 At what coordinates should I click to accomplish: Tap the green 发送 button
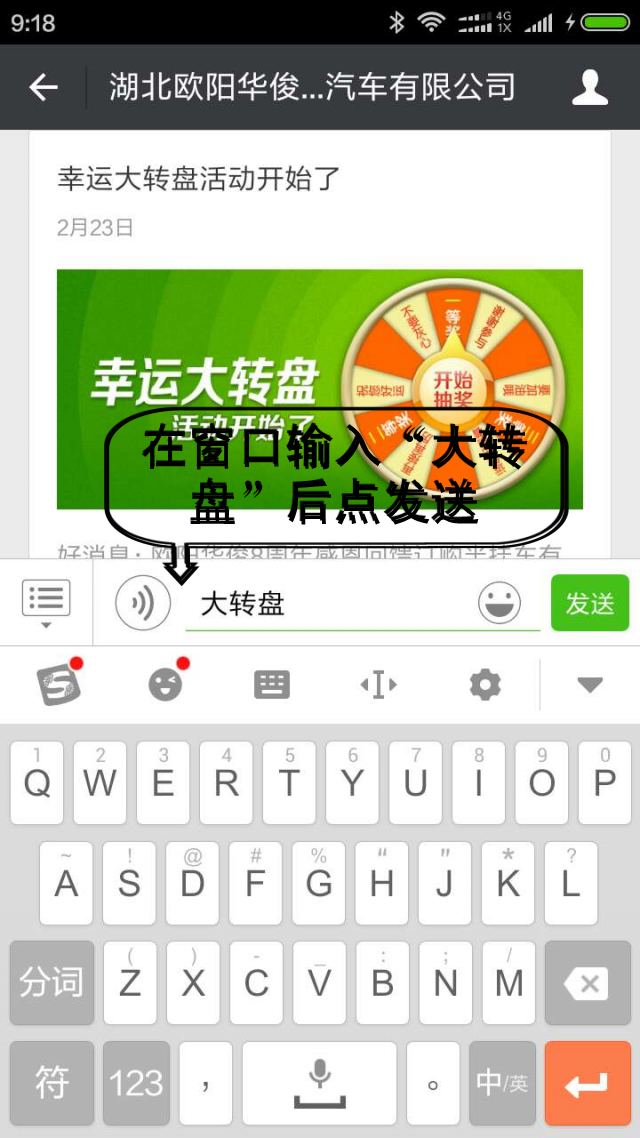click(590, 603)
